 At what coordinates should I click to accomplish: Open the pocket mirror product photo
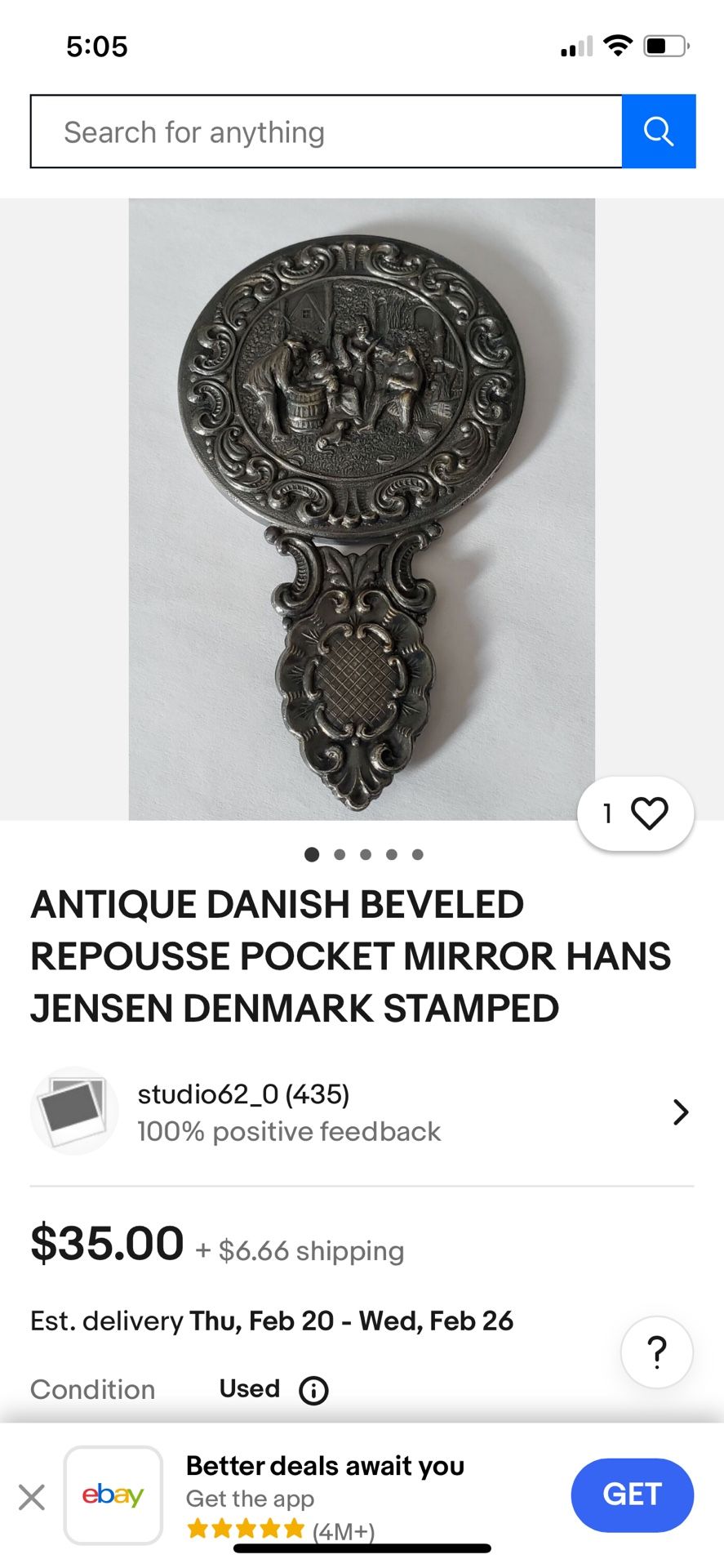[x=362, y=509]
